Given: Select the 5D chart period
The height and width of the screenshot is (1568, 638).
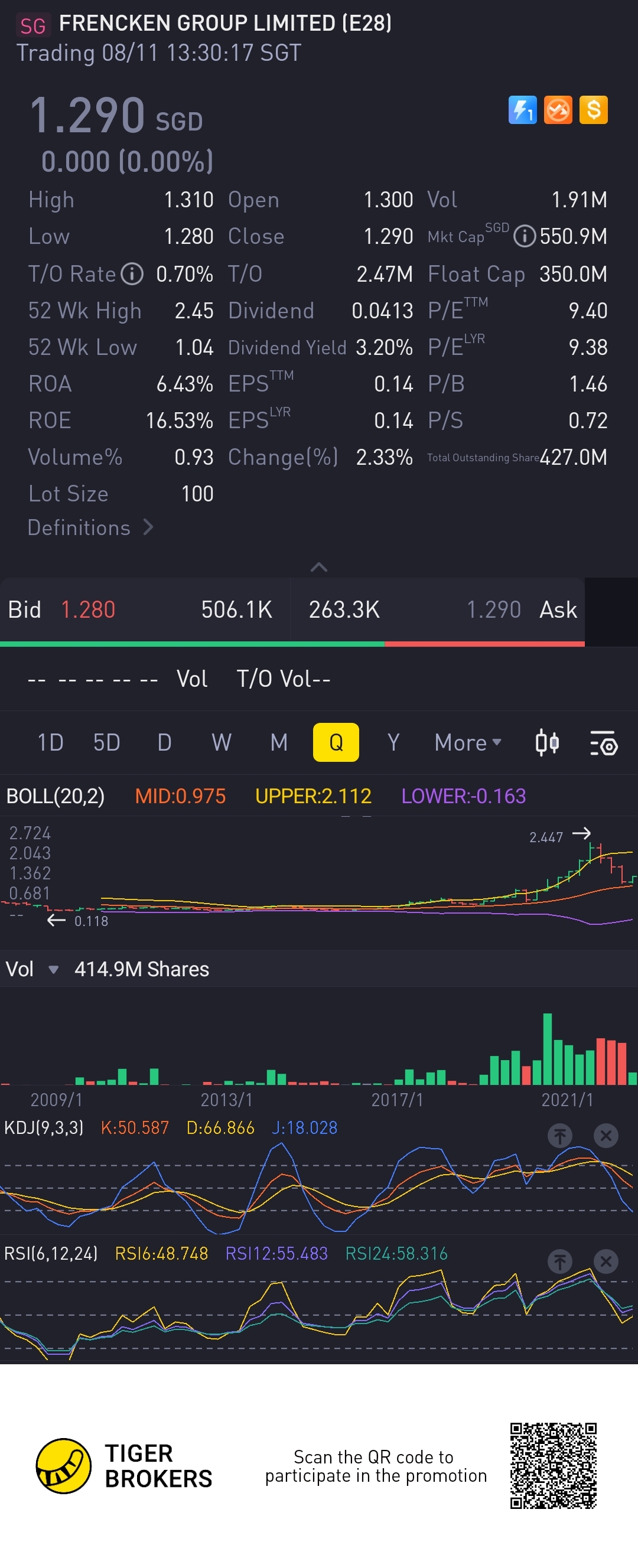Looking at the screenshot, I should (x=106, y=742).
